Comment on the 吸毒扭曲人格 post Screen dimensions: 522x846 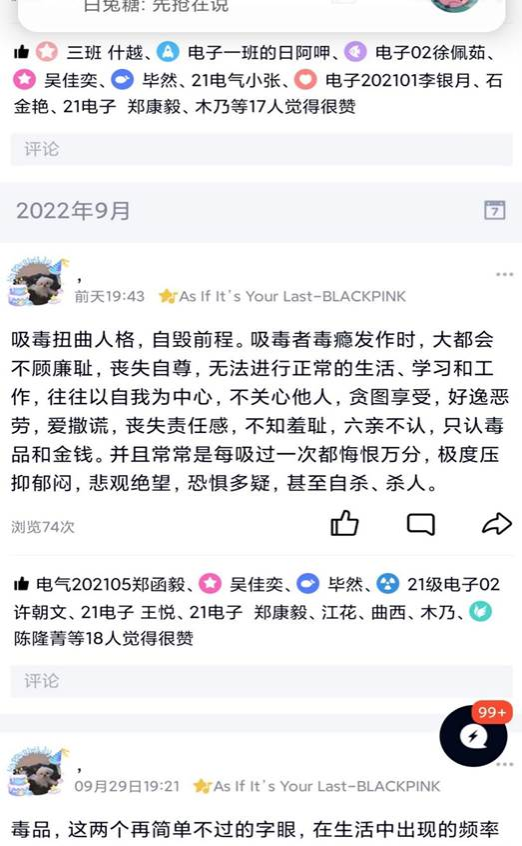pyautogui.click(x=421, y=524)
